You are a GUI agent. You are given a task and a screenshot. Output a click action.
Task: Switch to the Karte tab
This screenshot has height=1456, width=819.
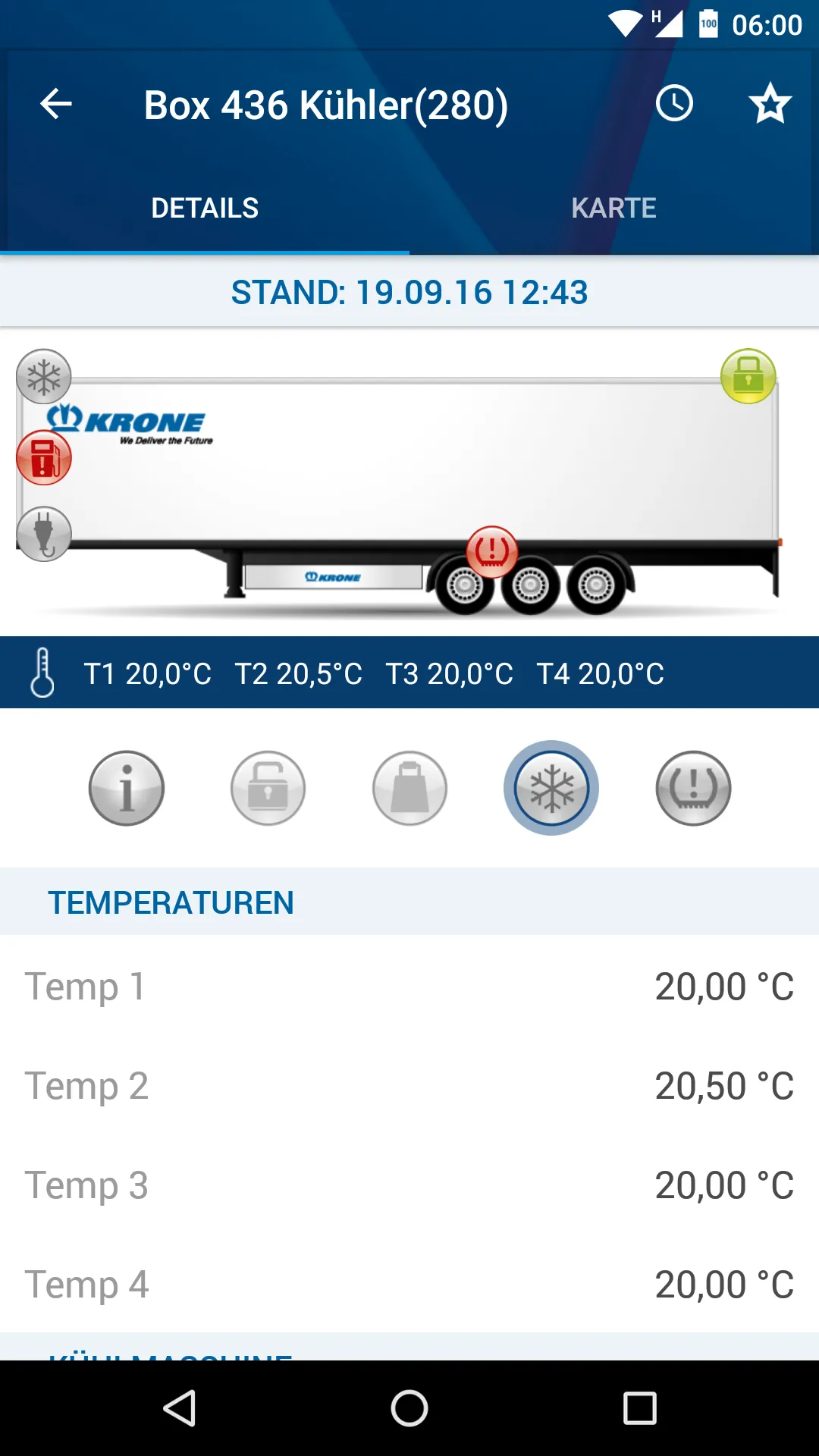tap(613, 208)
